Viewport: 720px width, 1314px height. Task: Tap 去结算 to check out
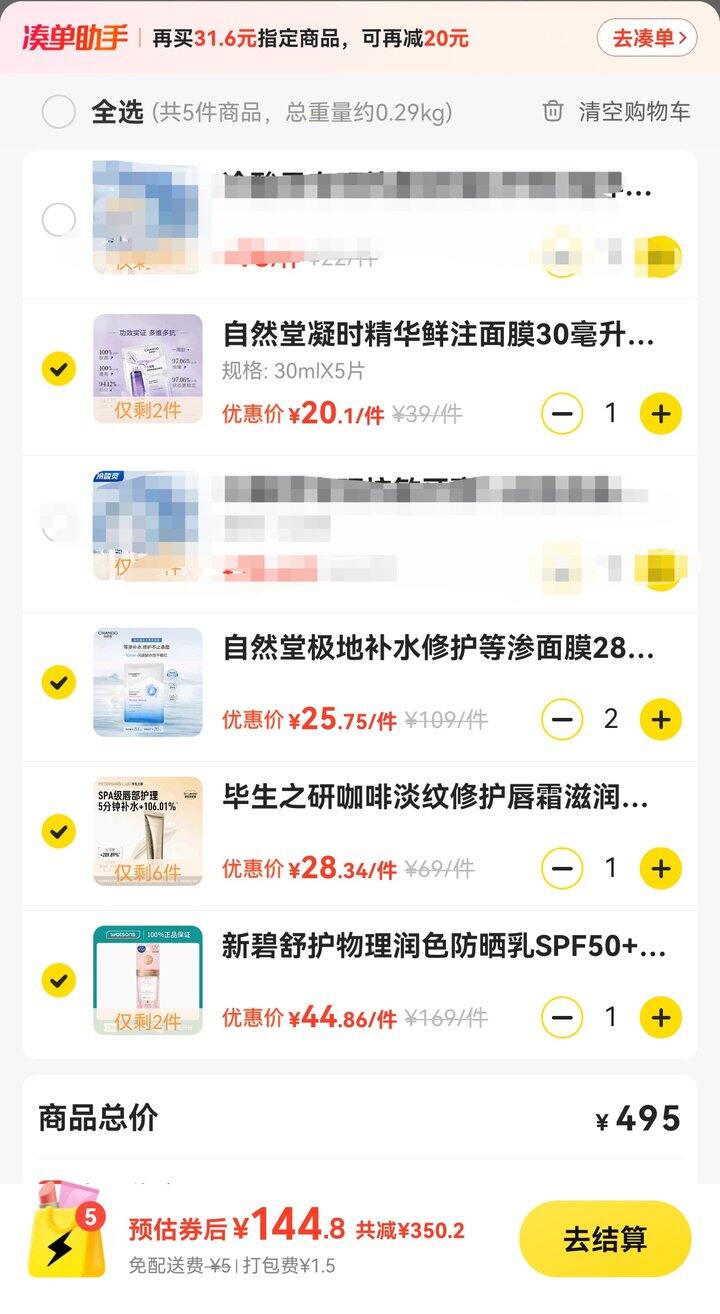pos(605,1240)
